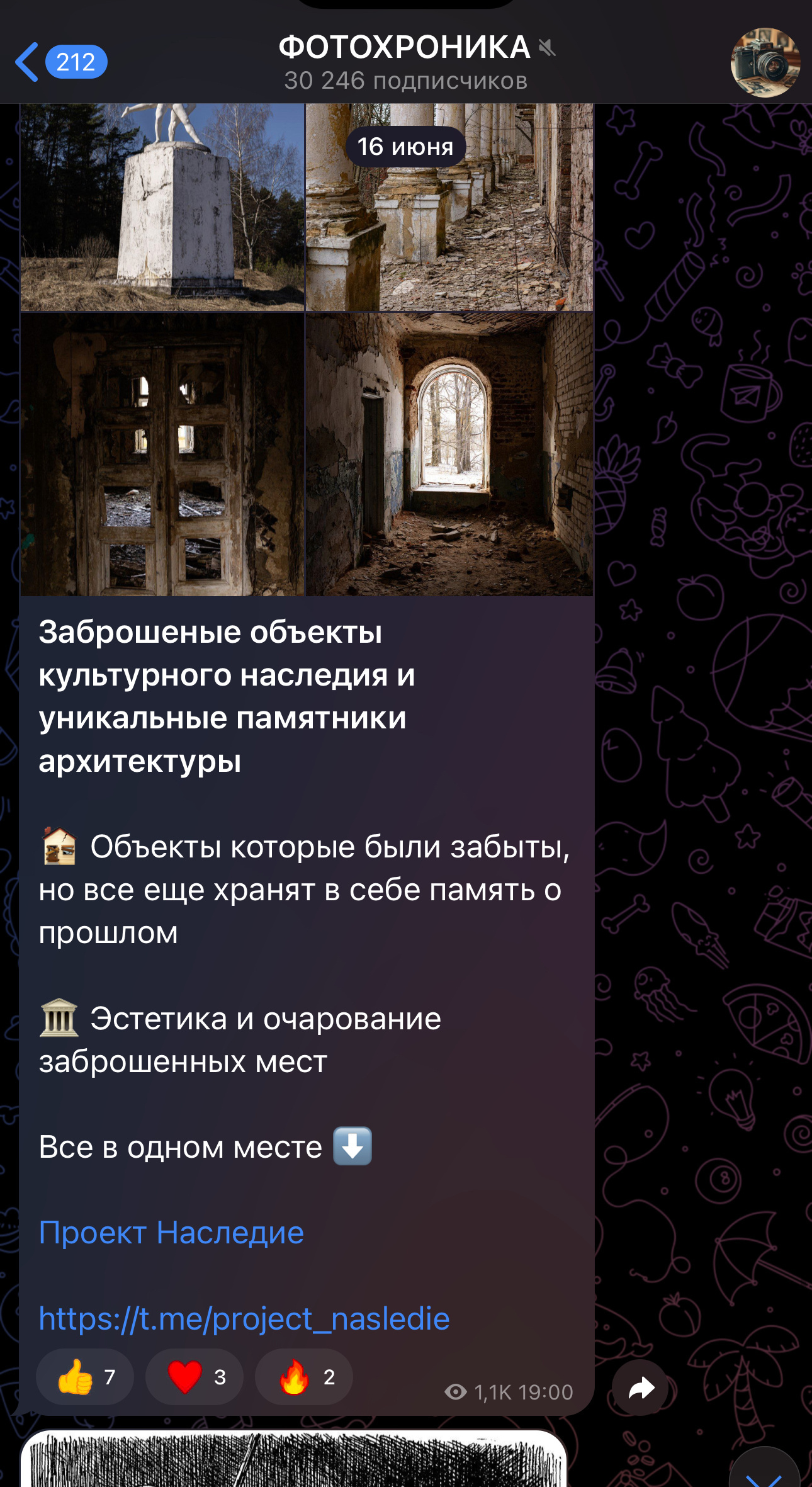Forward this post with the share arrow

(x=641, y=1388)
